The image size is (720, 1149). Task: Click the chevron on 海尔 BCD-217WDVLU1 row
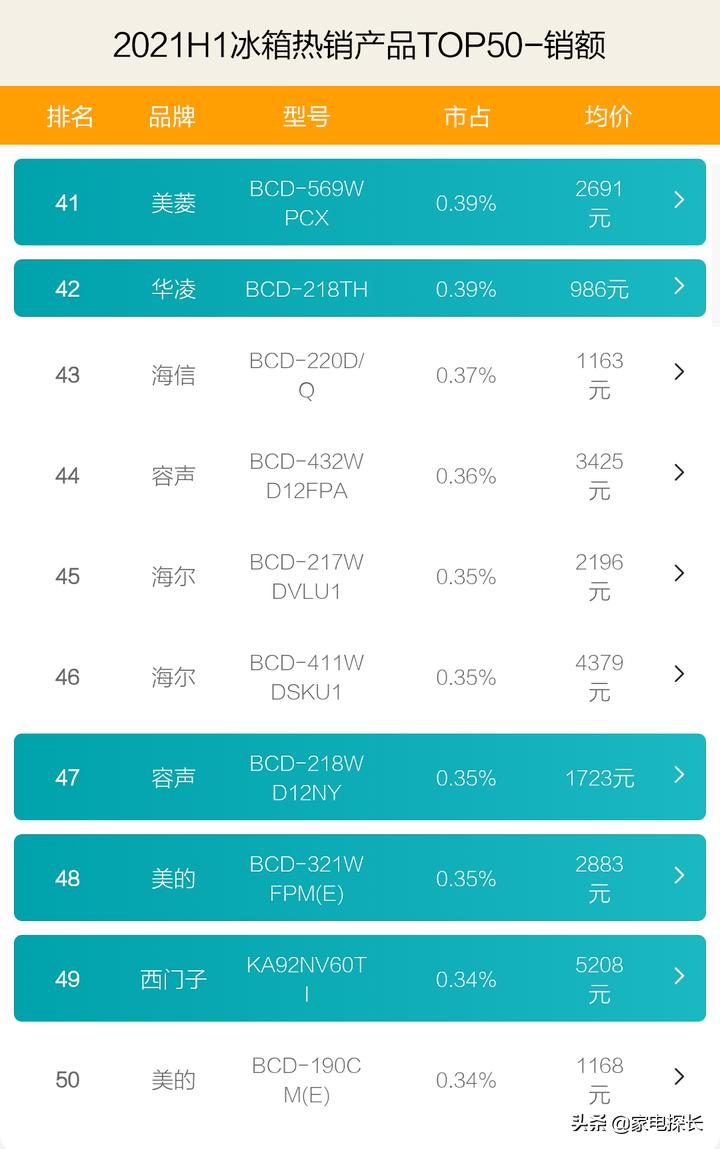coord(679,576)
